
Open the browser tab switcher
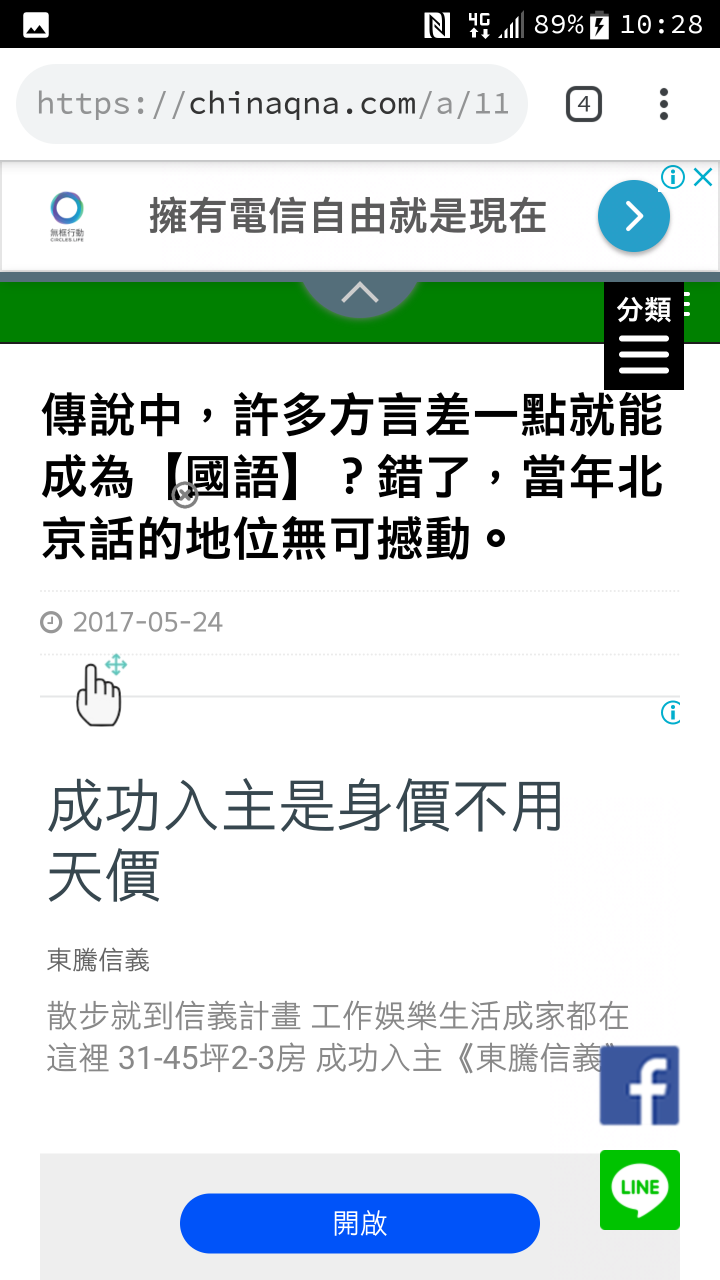click(x=584, y=104)
